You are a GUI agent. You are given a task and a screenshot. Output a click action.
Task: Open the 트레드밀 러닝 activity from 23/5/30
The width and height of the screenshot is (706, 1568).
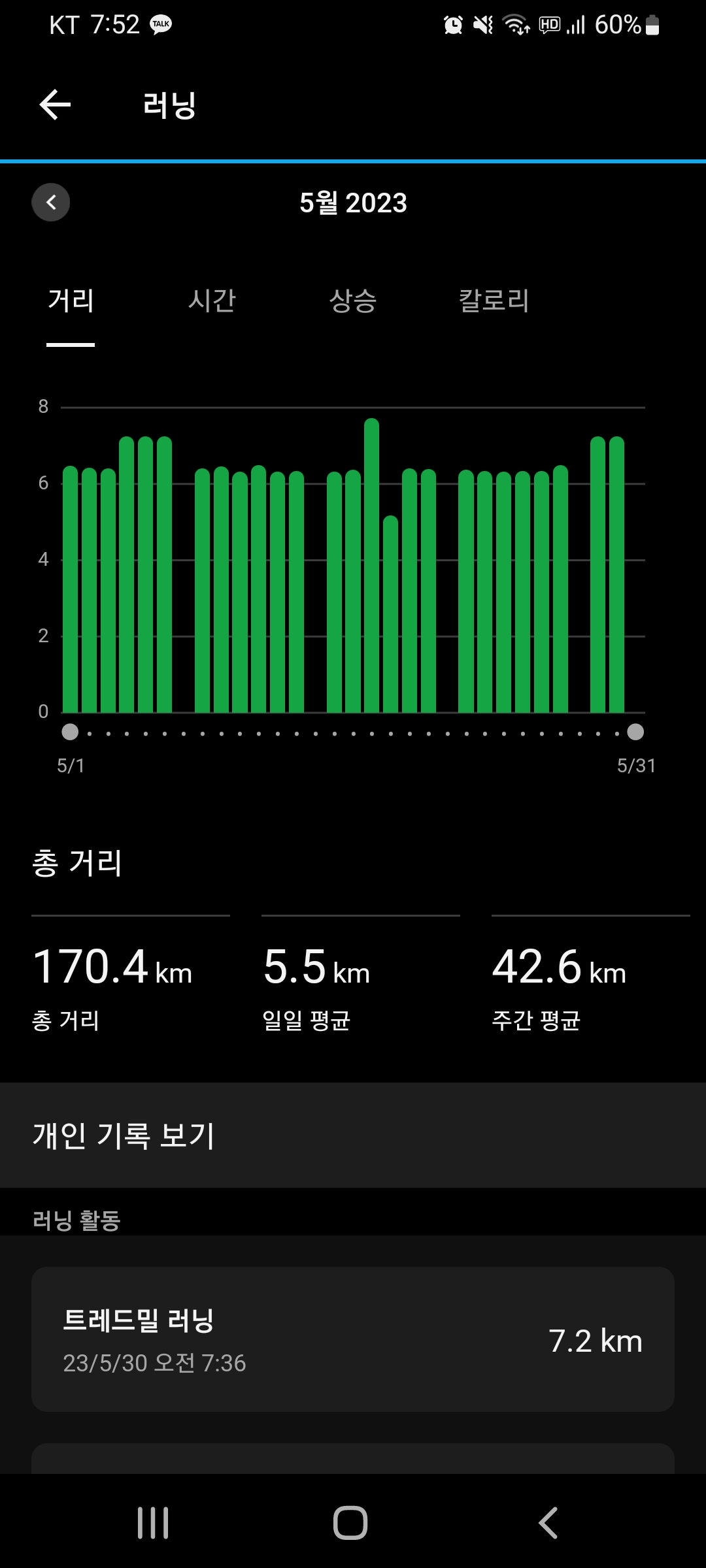click(353, 1339)
